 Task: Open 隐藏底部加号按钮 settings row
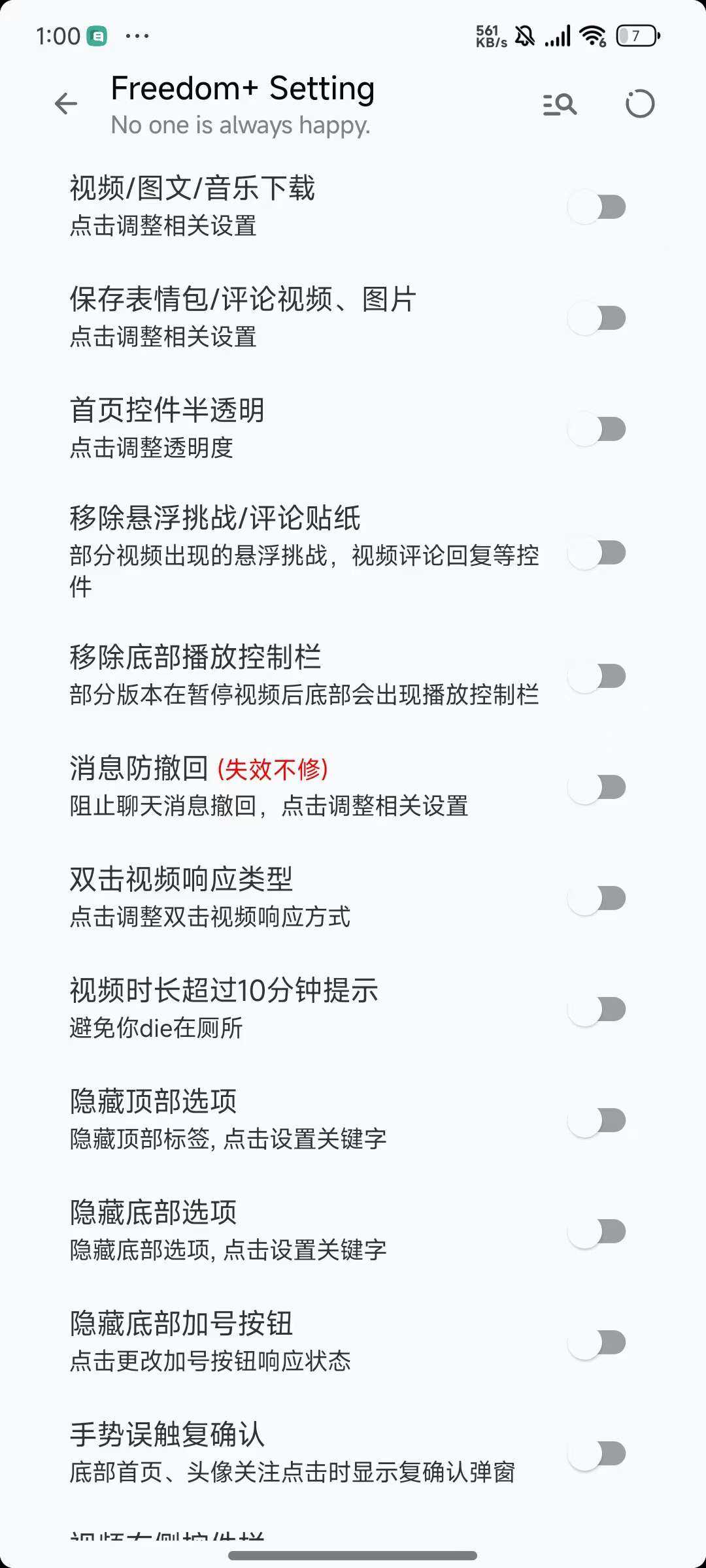(353, 1343)
